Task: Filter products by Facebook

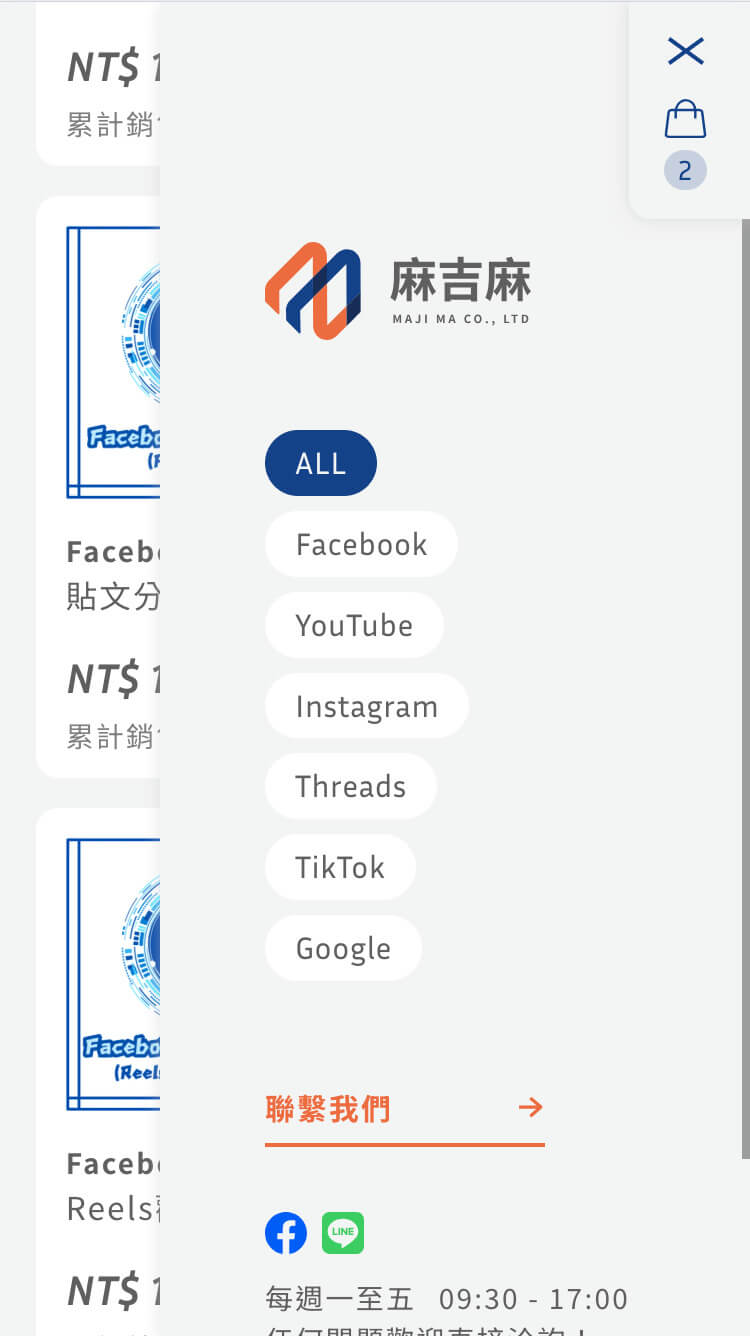Action: click(361, 544)
